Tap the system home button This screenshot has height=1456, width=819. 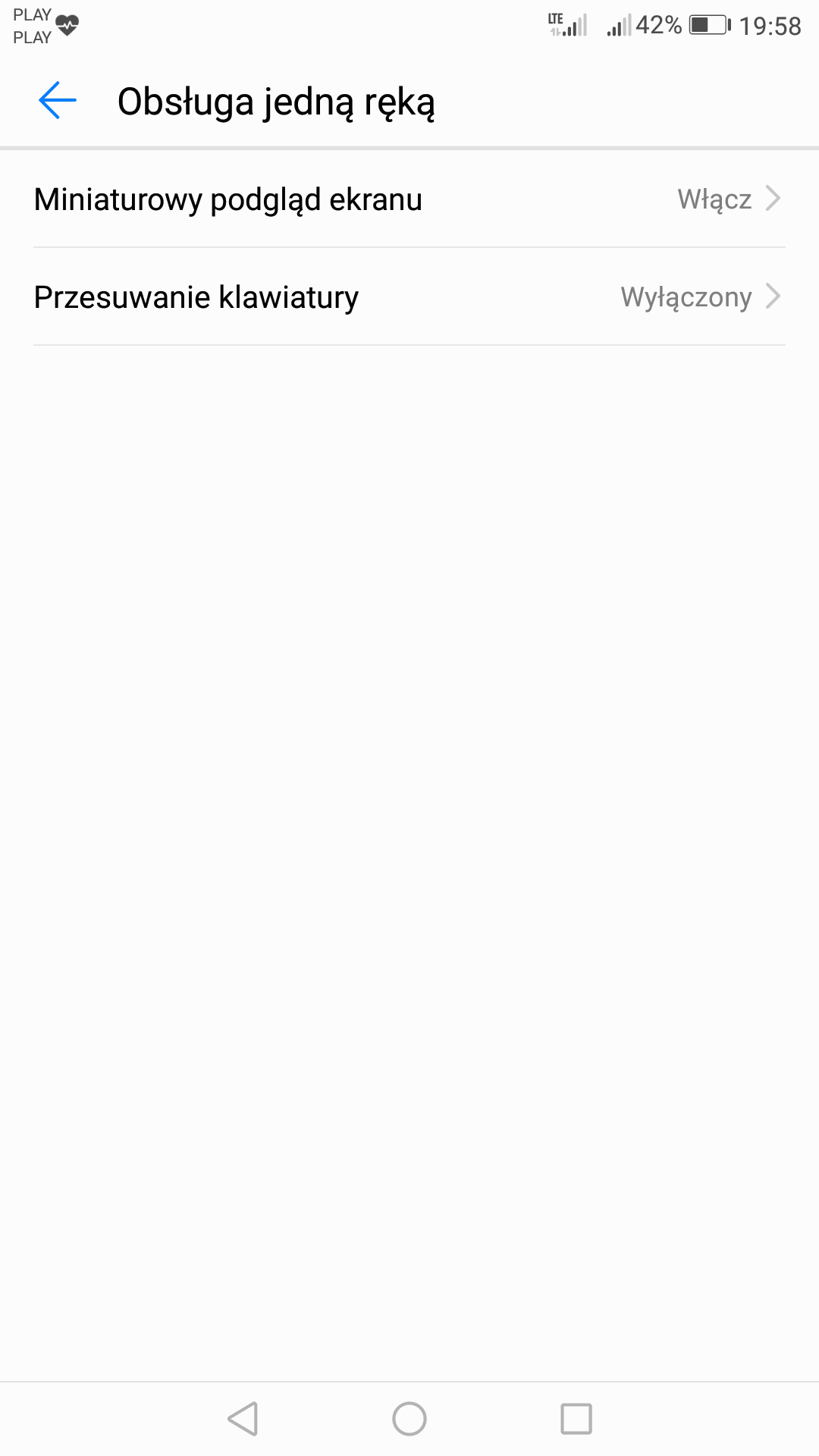tap(409, 1418)
